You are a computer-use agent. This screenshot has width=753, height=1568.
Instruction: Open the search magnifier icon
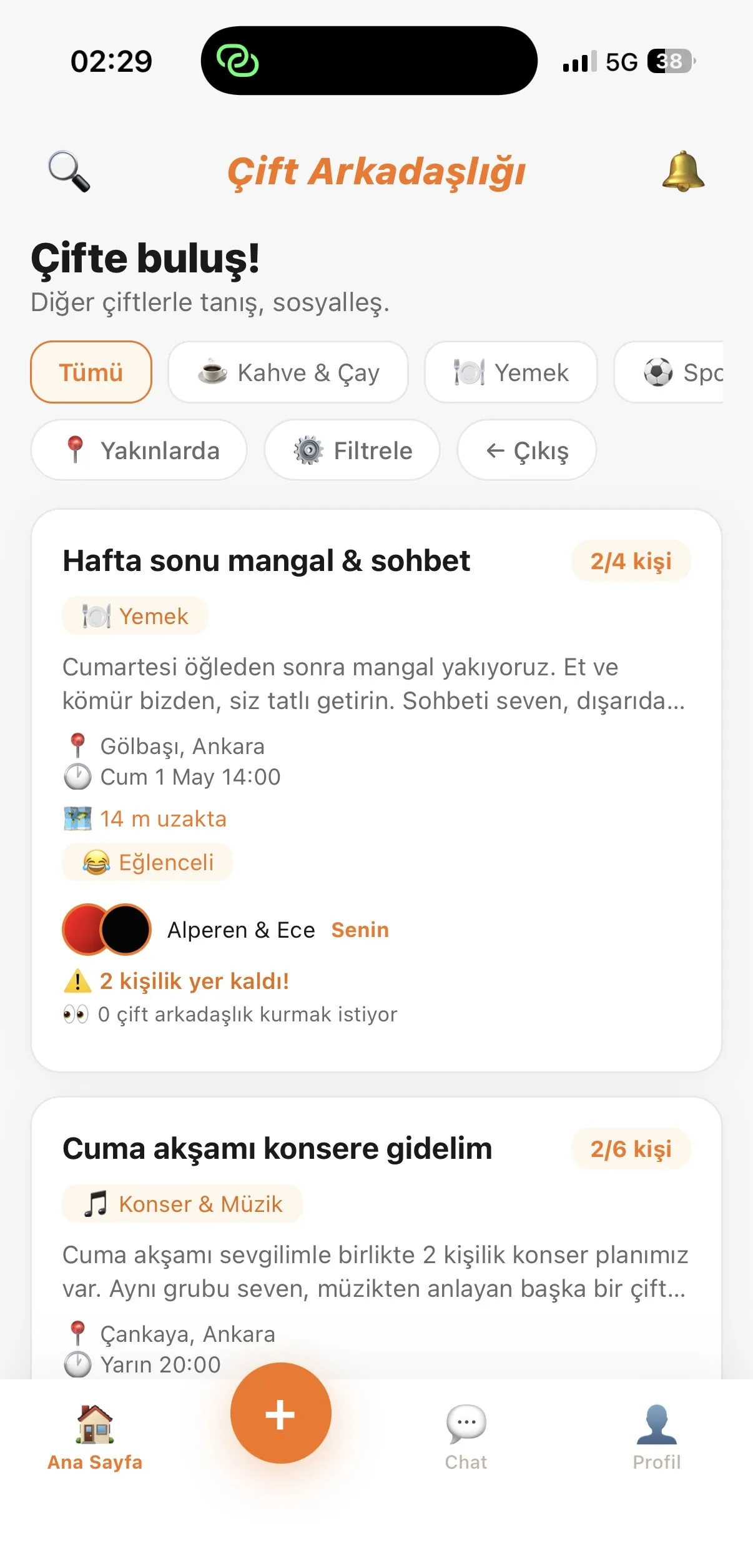[70, 172]
